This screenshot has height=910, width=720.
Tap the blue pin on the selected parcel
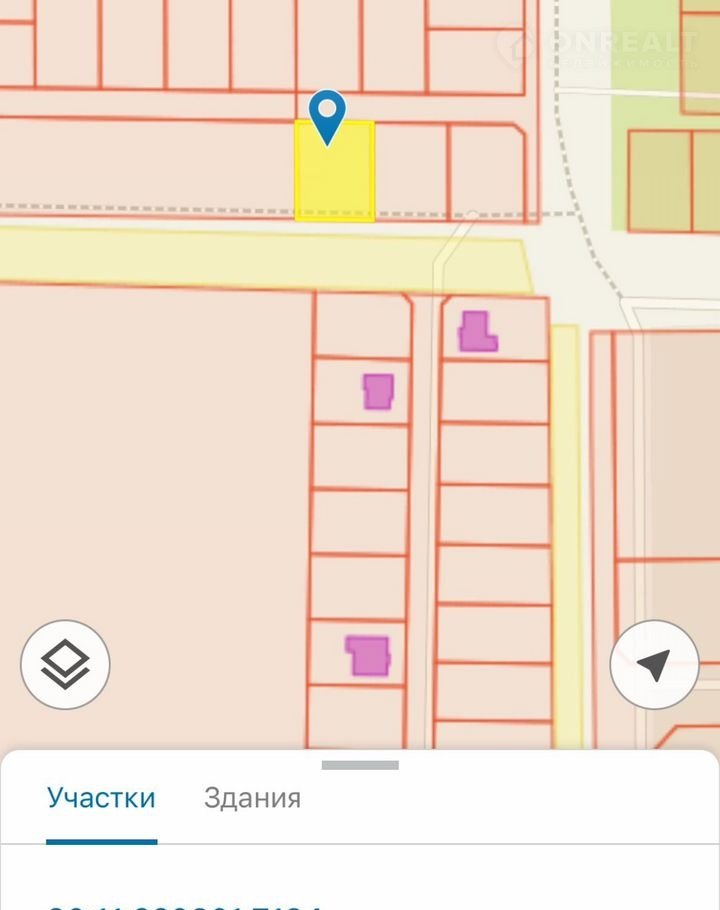pyautogui.click(x=327, y=116)
